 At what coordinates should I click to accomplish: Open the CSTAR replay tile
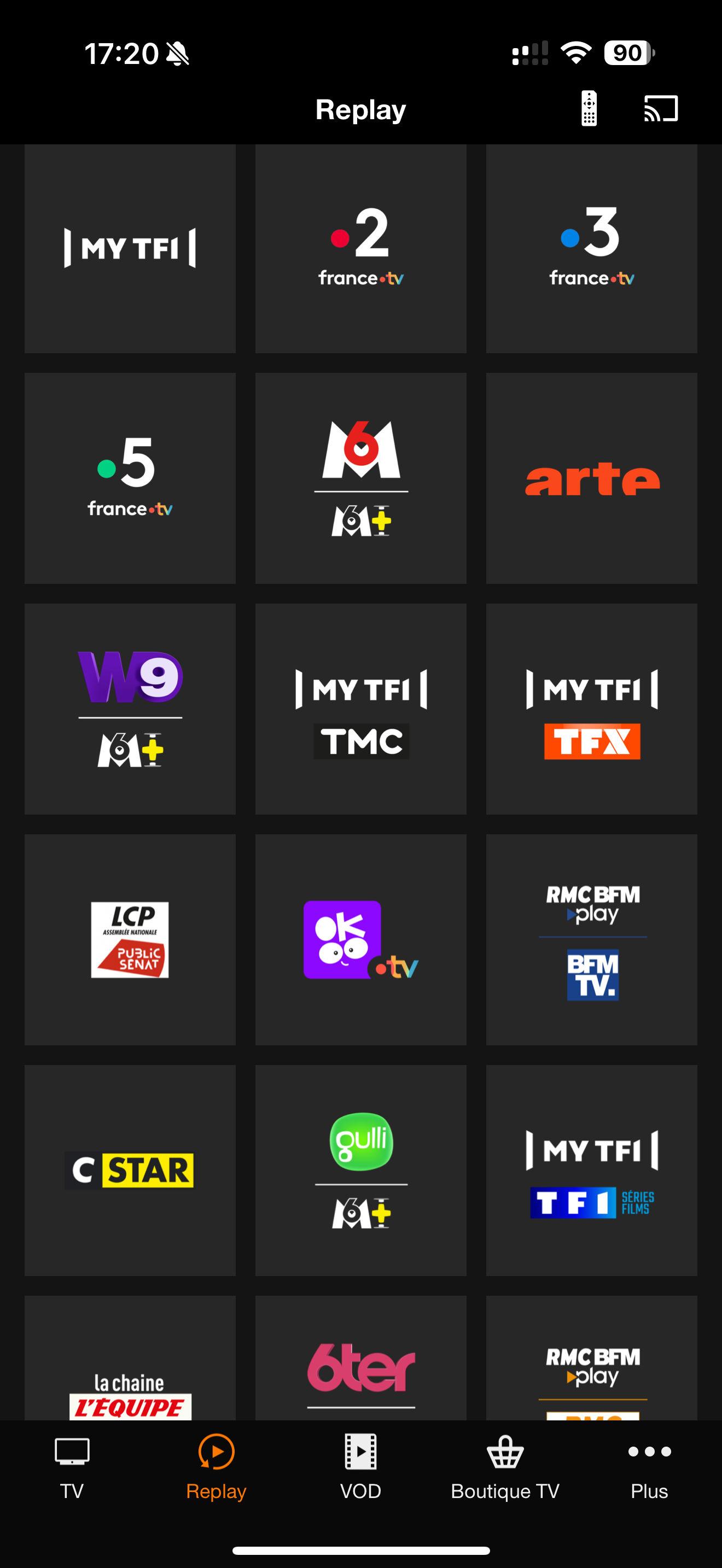130,1170
